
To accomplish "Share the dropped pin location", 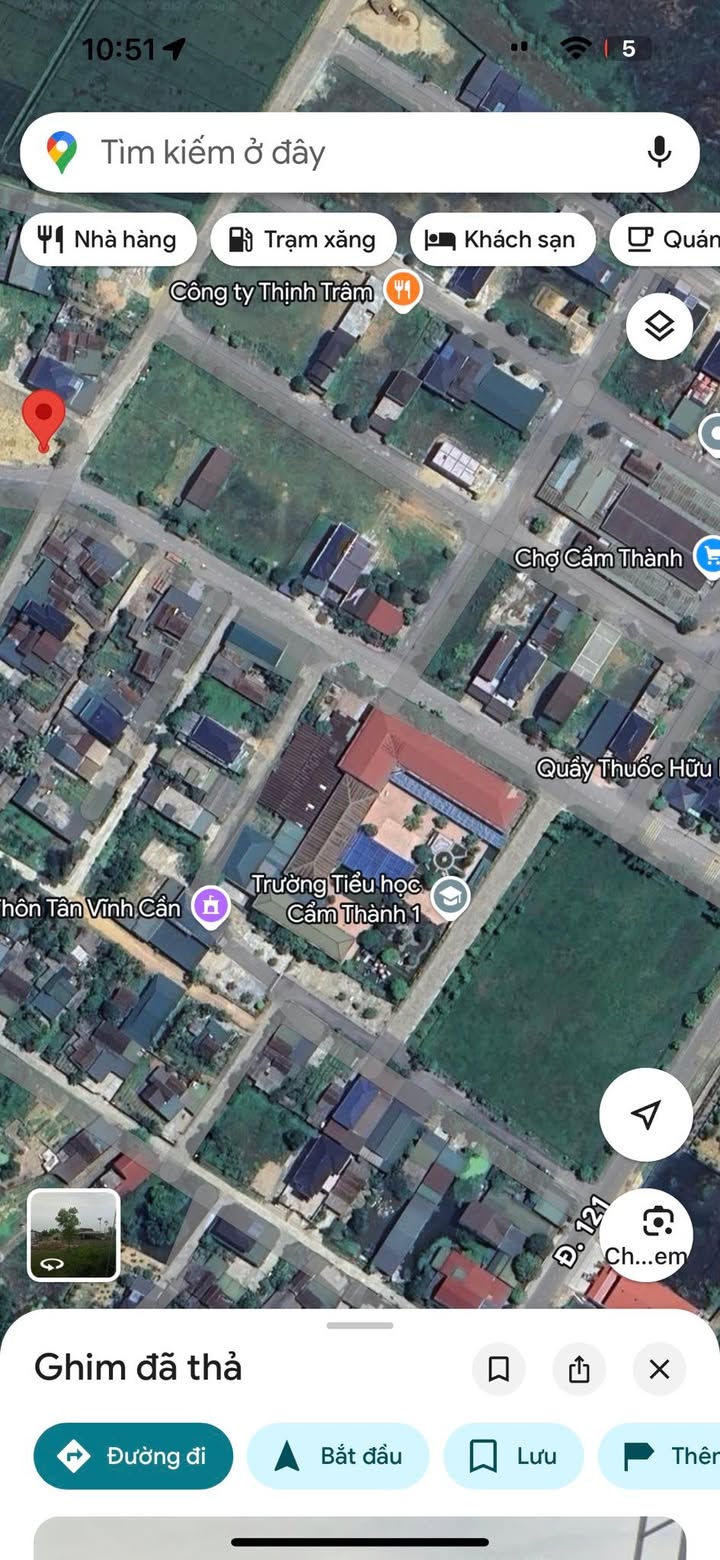I will 579,1369.
